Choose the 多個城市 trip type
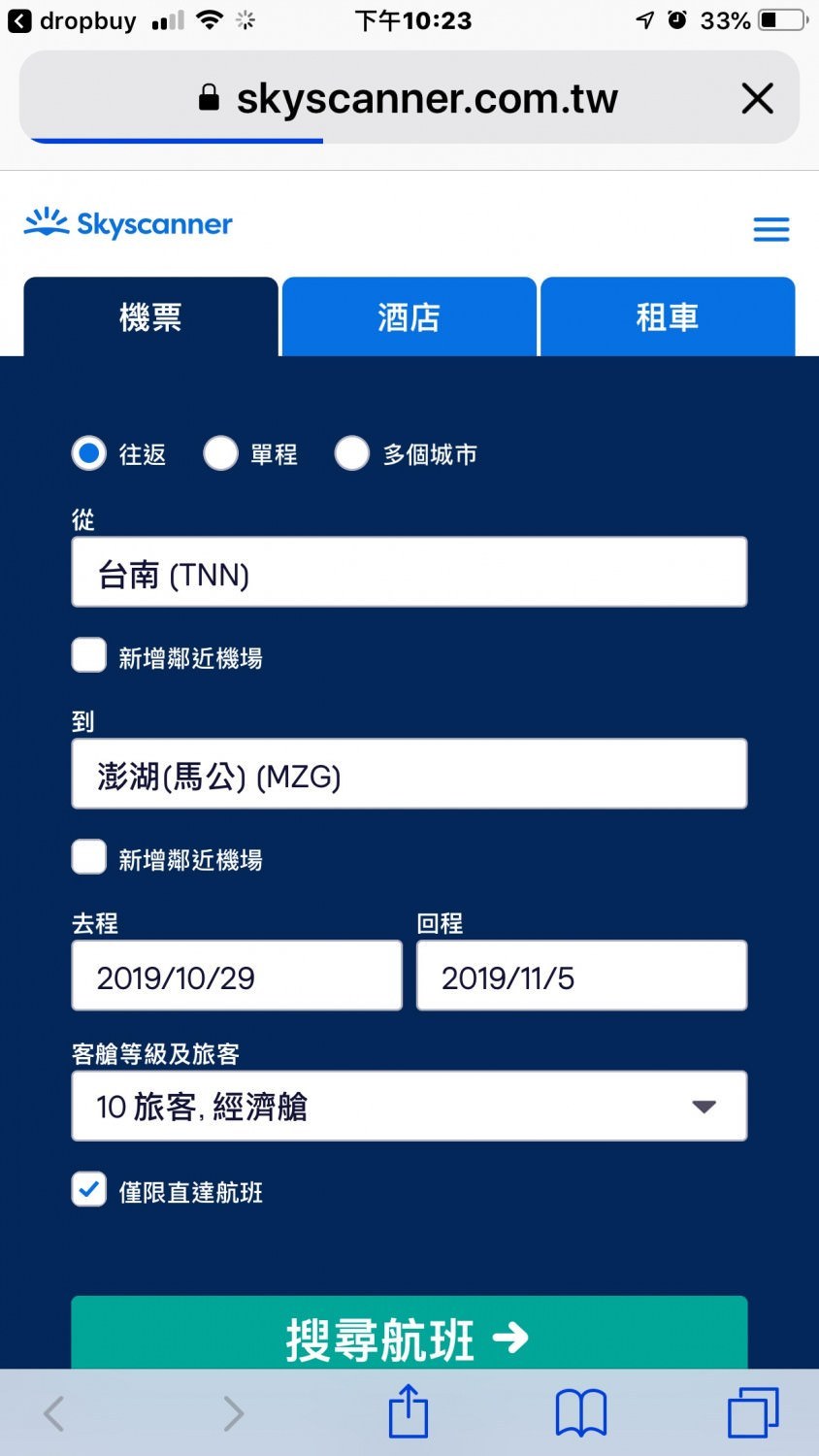 pos(351,453)
